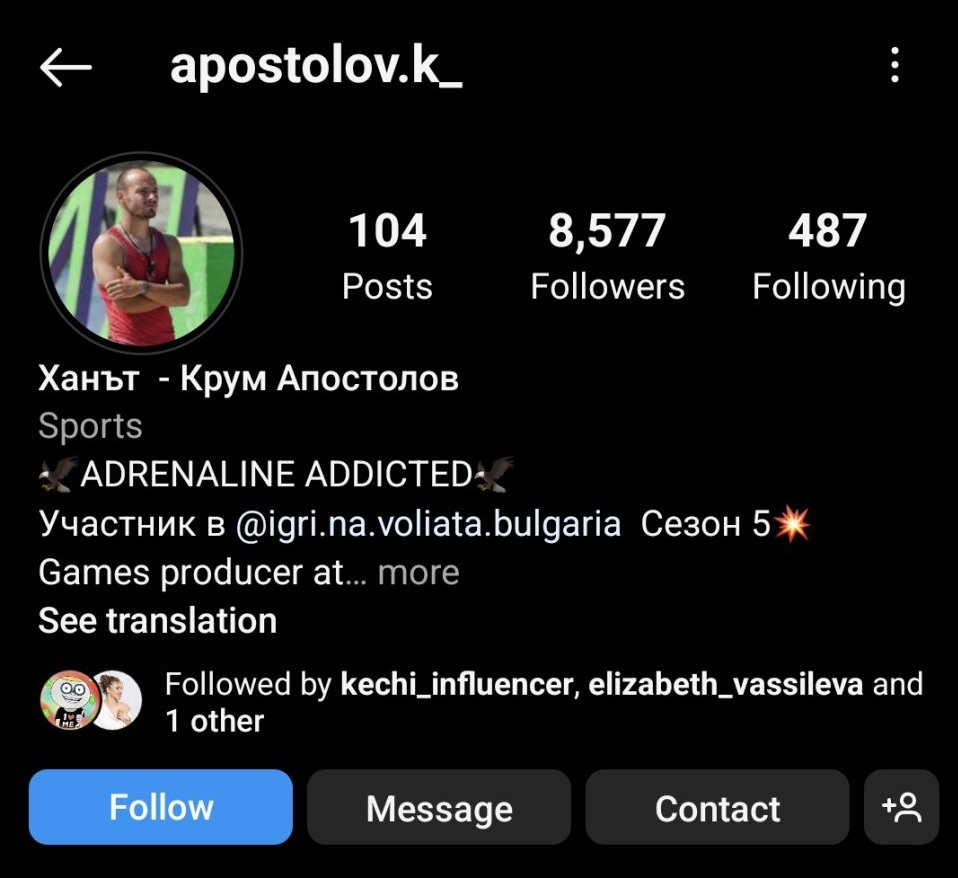This screenshot has width=958, height=878.
Task: Open the 487 Following list
Action: coord(828,256)
